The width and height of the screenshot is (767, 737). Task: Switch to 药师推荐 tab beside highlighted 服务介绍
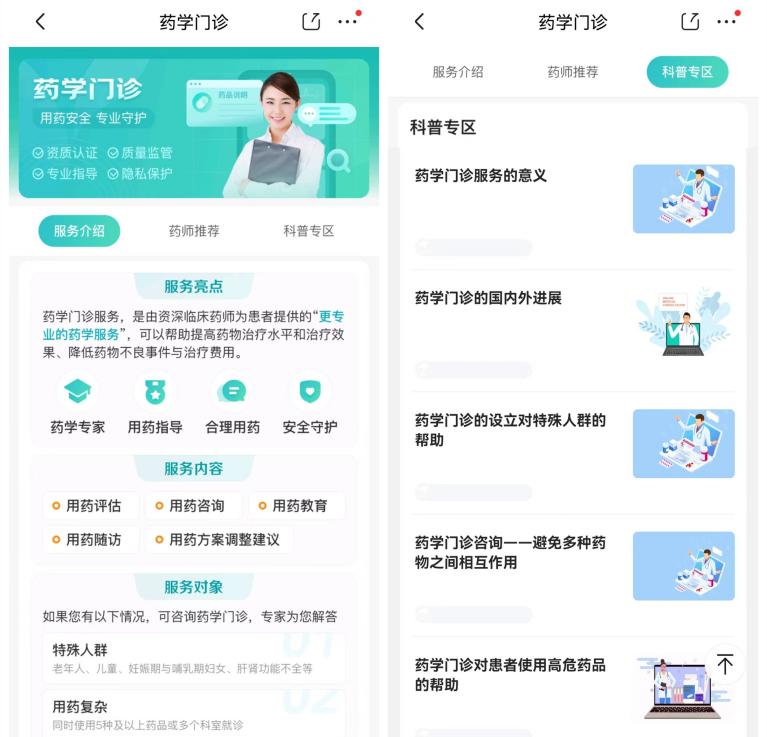(194, 231)
